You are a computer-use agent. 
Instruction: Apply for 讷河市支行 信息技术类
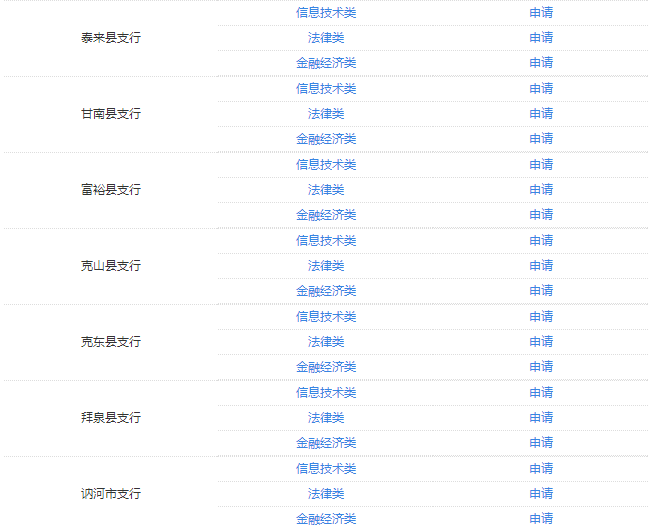tap(541, 469)
